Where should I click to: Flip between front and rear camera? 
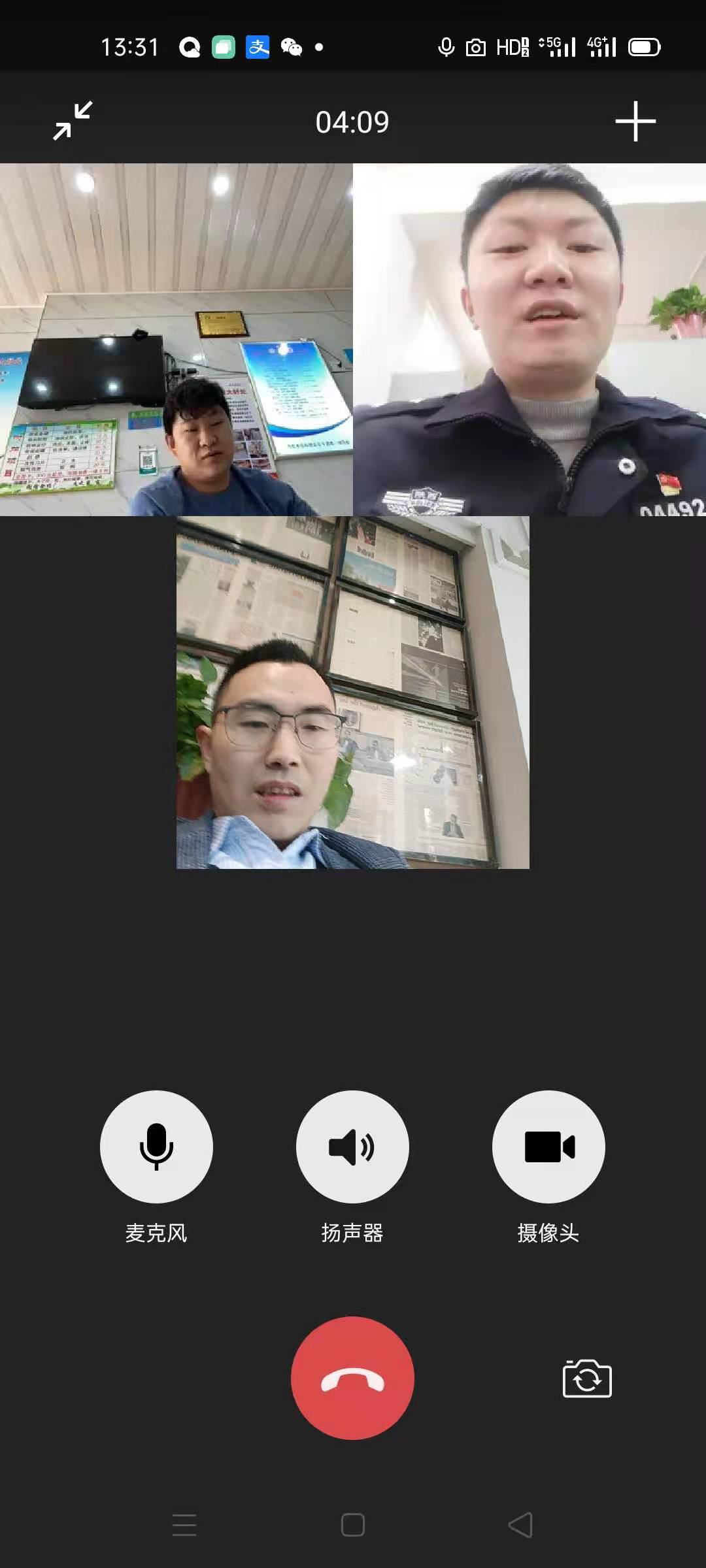[x=586, y=1379]
